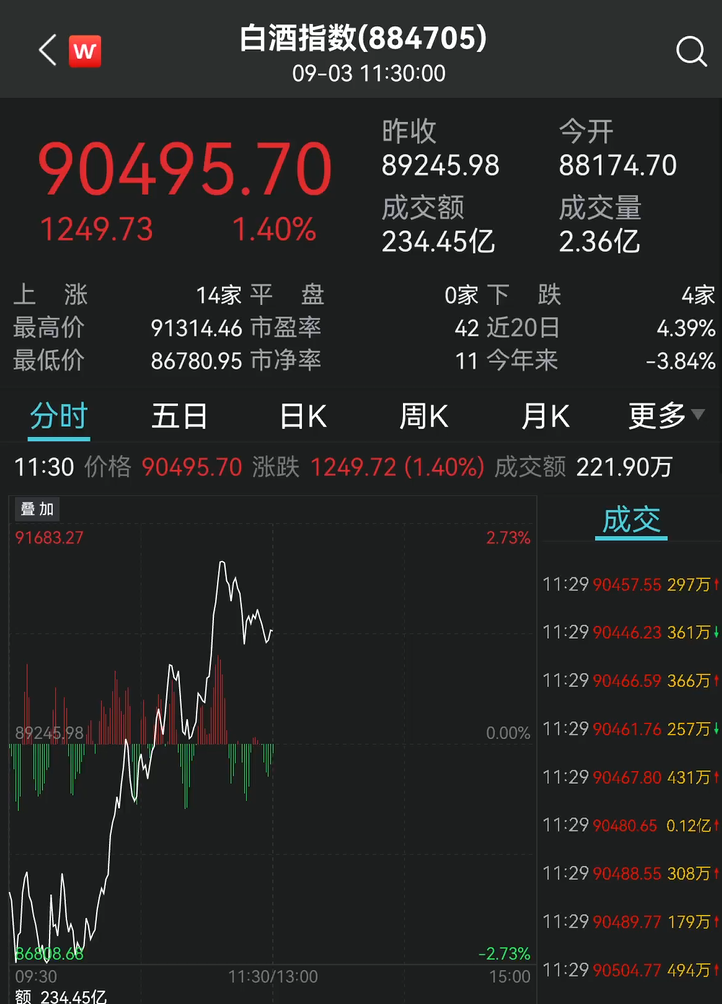Expand the 更多 chart options dropdown

tap(666, 416)
